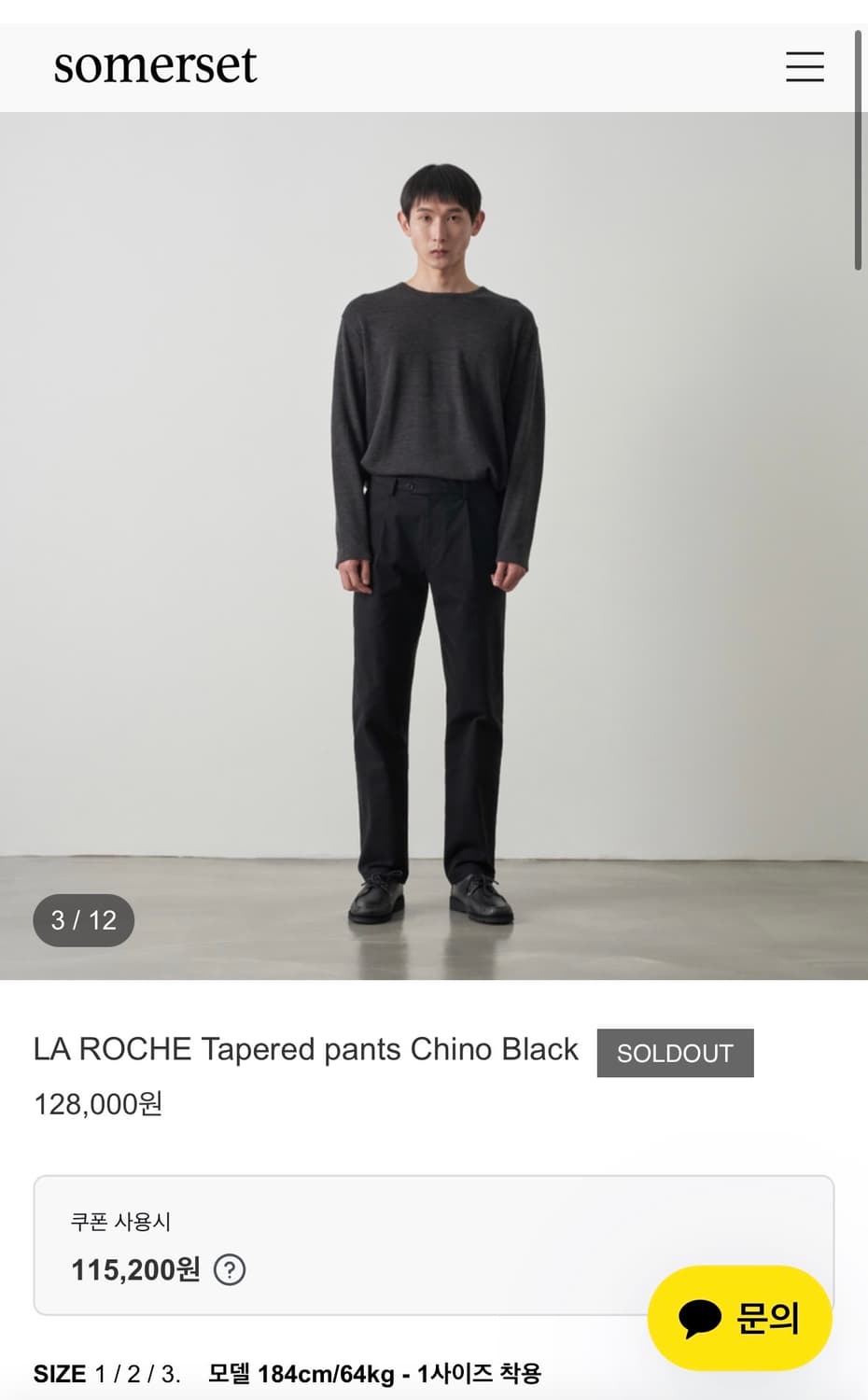The image size is (868, 1400).
Task: Select size option 2
Action: 135,1373
